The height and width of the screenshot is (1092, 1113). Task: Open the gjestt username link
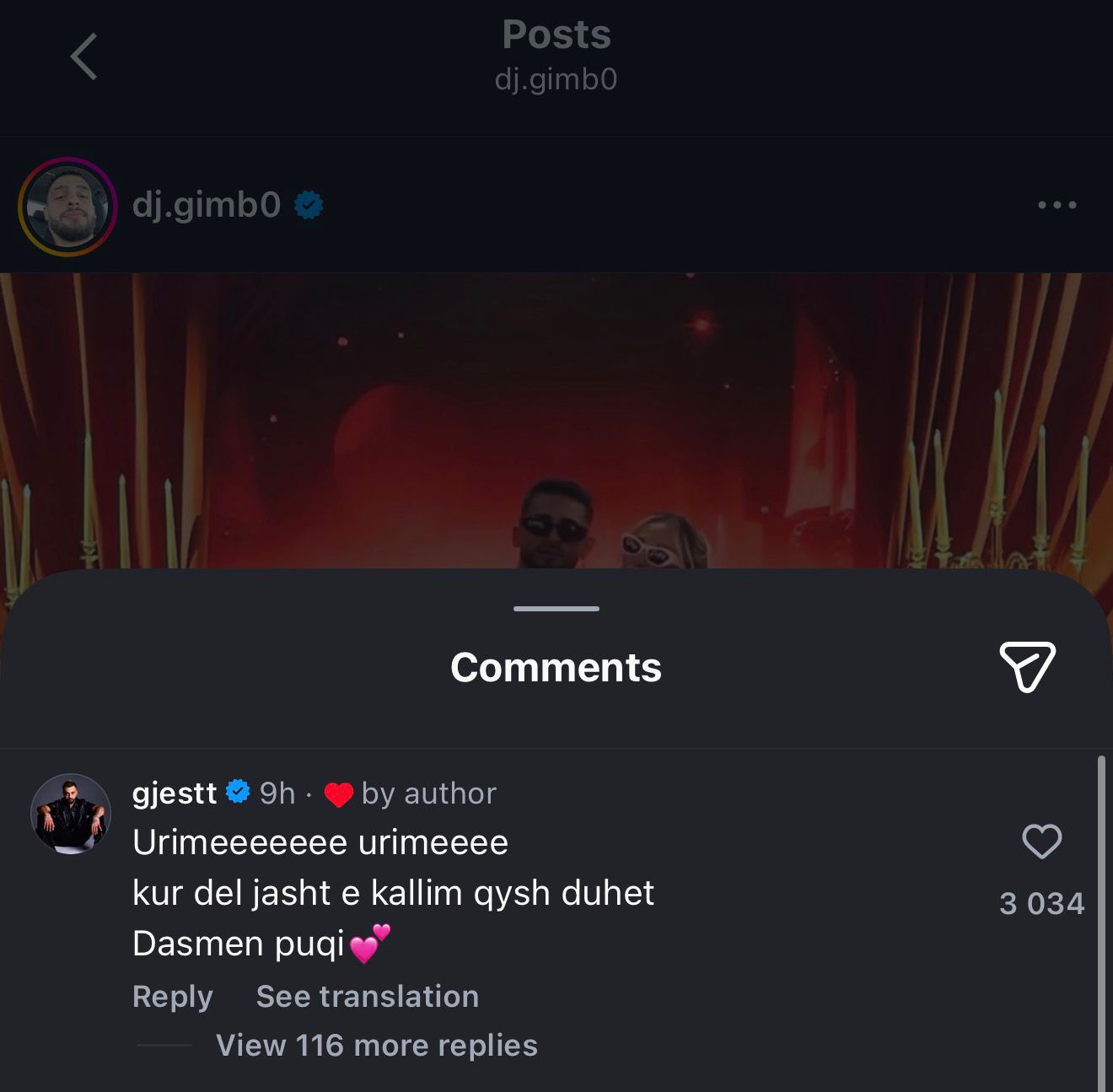(x=175, y=793)
